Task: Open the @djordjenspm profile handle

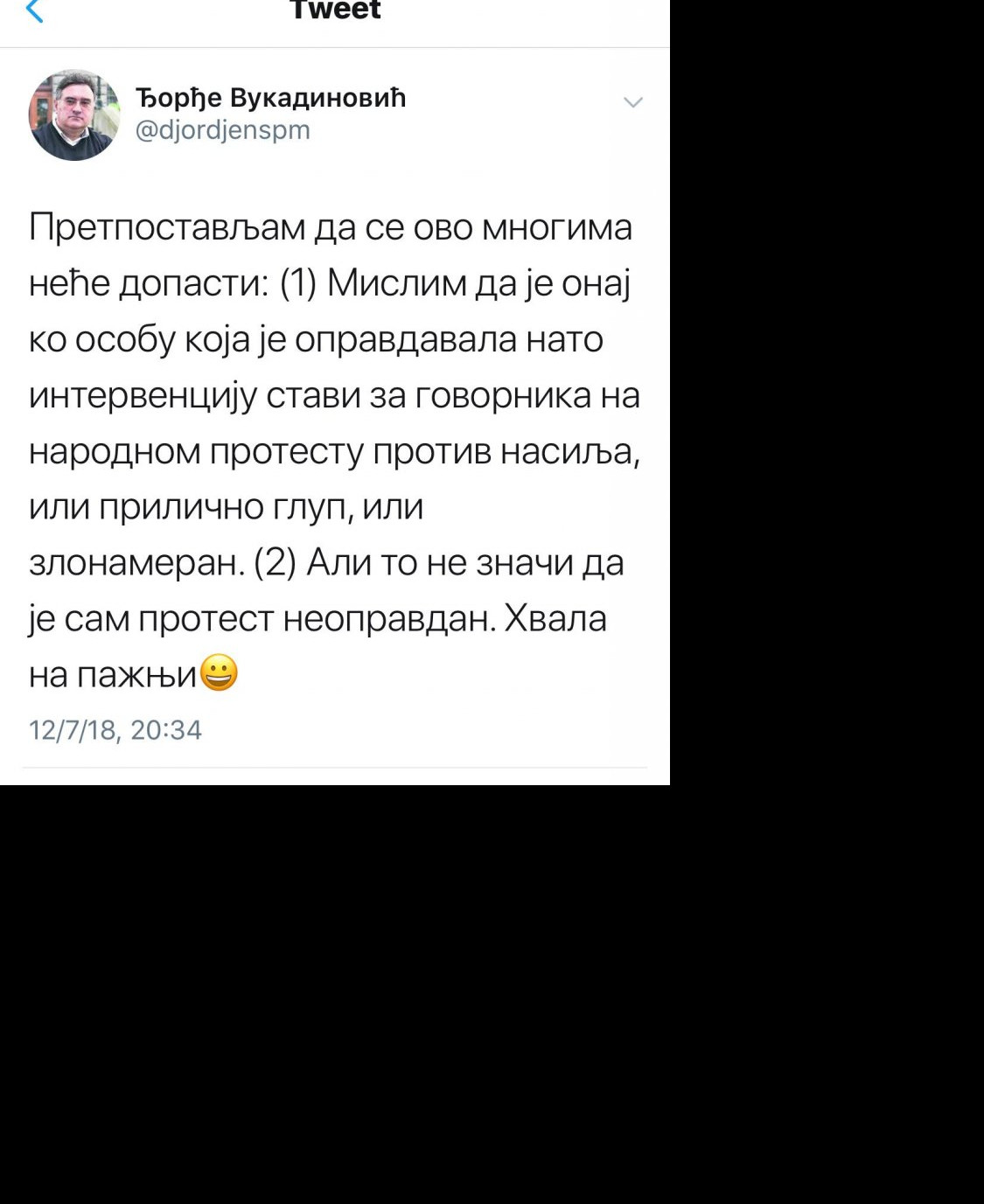Action: pyautogui.click(x=223, y=130)
